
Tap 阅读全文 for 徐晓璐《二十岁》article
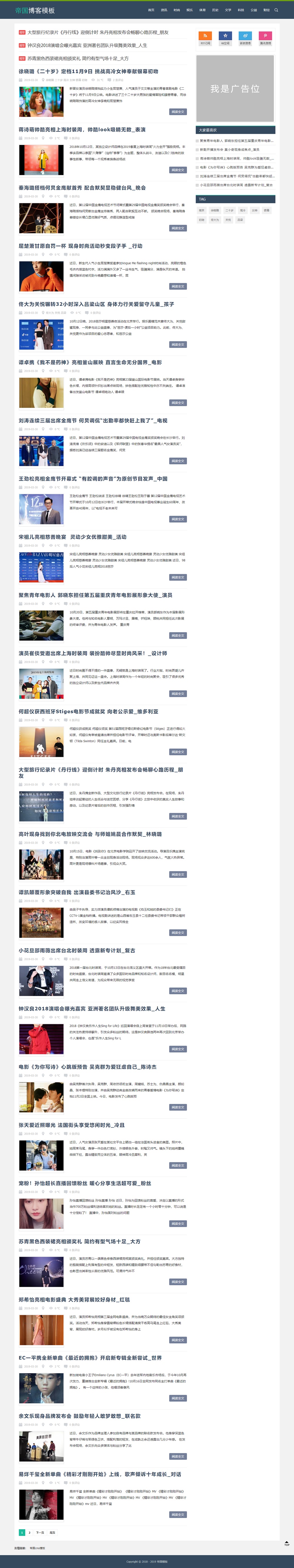pos(178,112)
